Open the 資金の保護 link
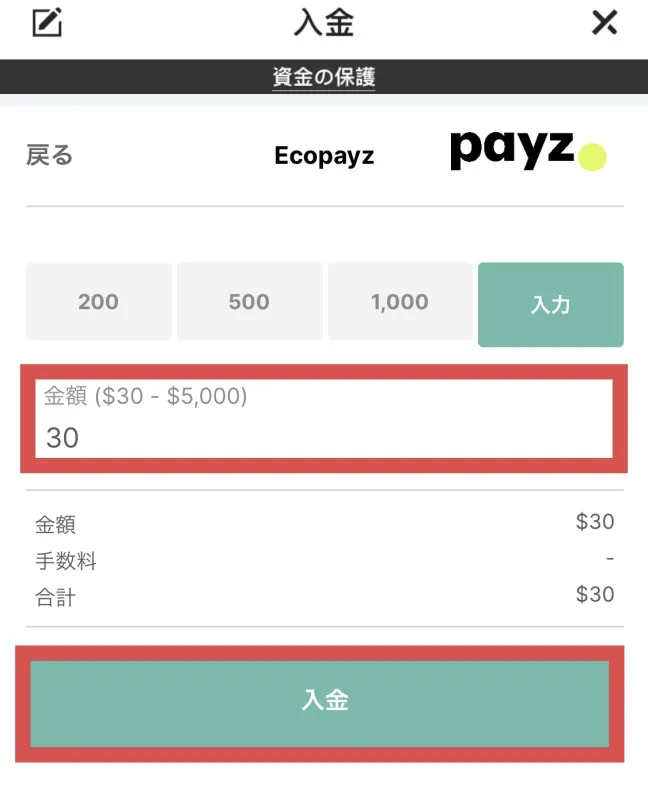The width and height of the screenshot is (648, 800). pyautogui.click(x=324, y=76)
